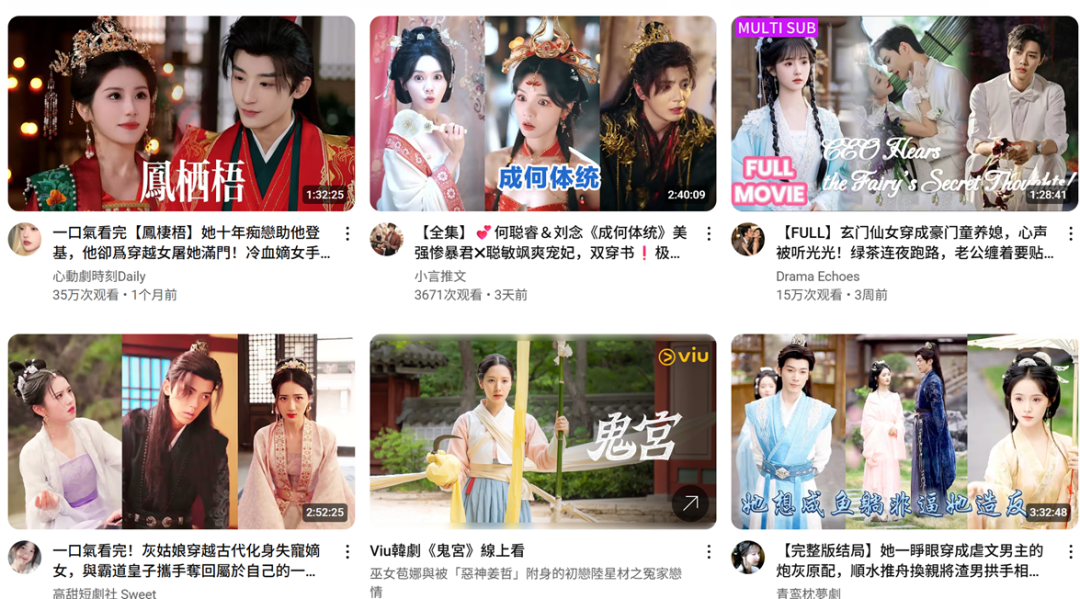This screenshot has width=1080, height=599.
Task: Open more options for 完整版结局 video
Action: (x=1070, y=552)
